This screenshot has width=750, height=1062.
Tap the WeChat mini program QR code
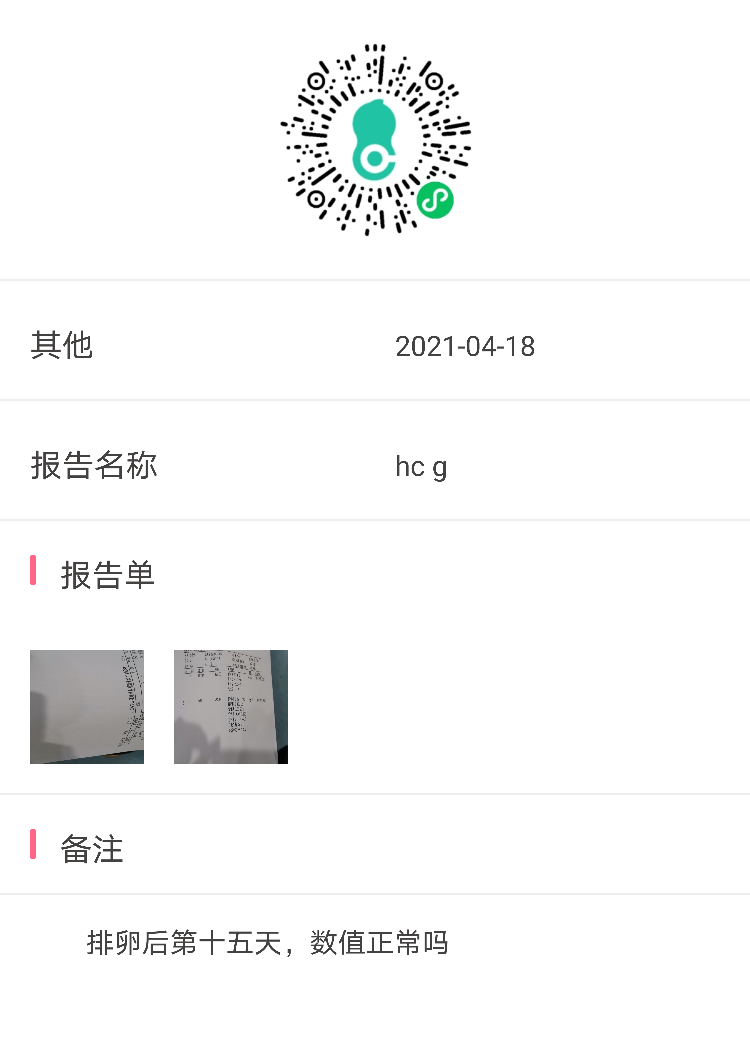click(x=375, y=140)
